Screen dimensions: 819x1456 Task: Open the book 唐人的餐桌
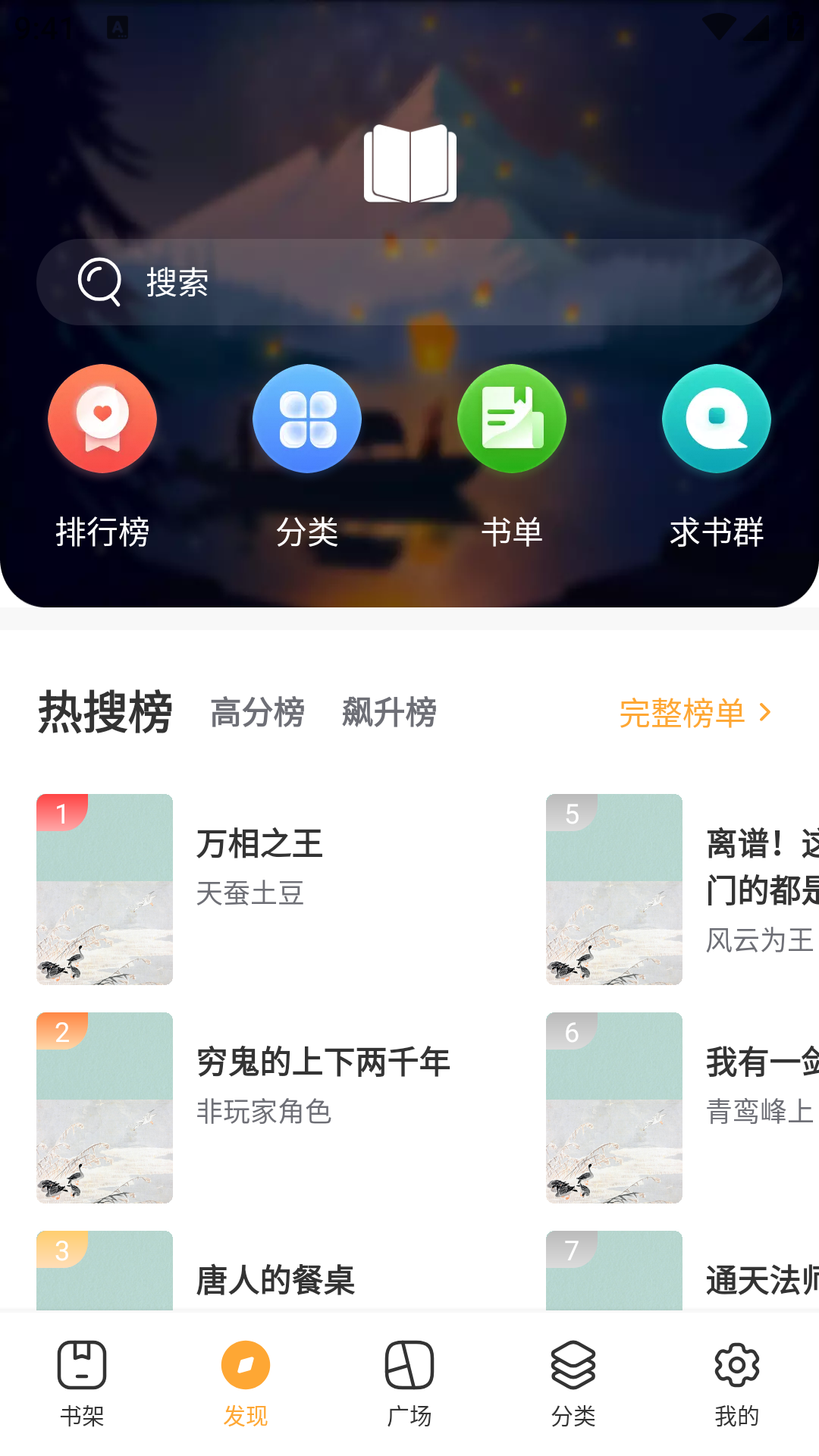click(x=275, y=1278)
